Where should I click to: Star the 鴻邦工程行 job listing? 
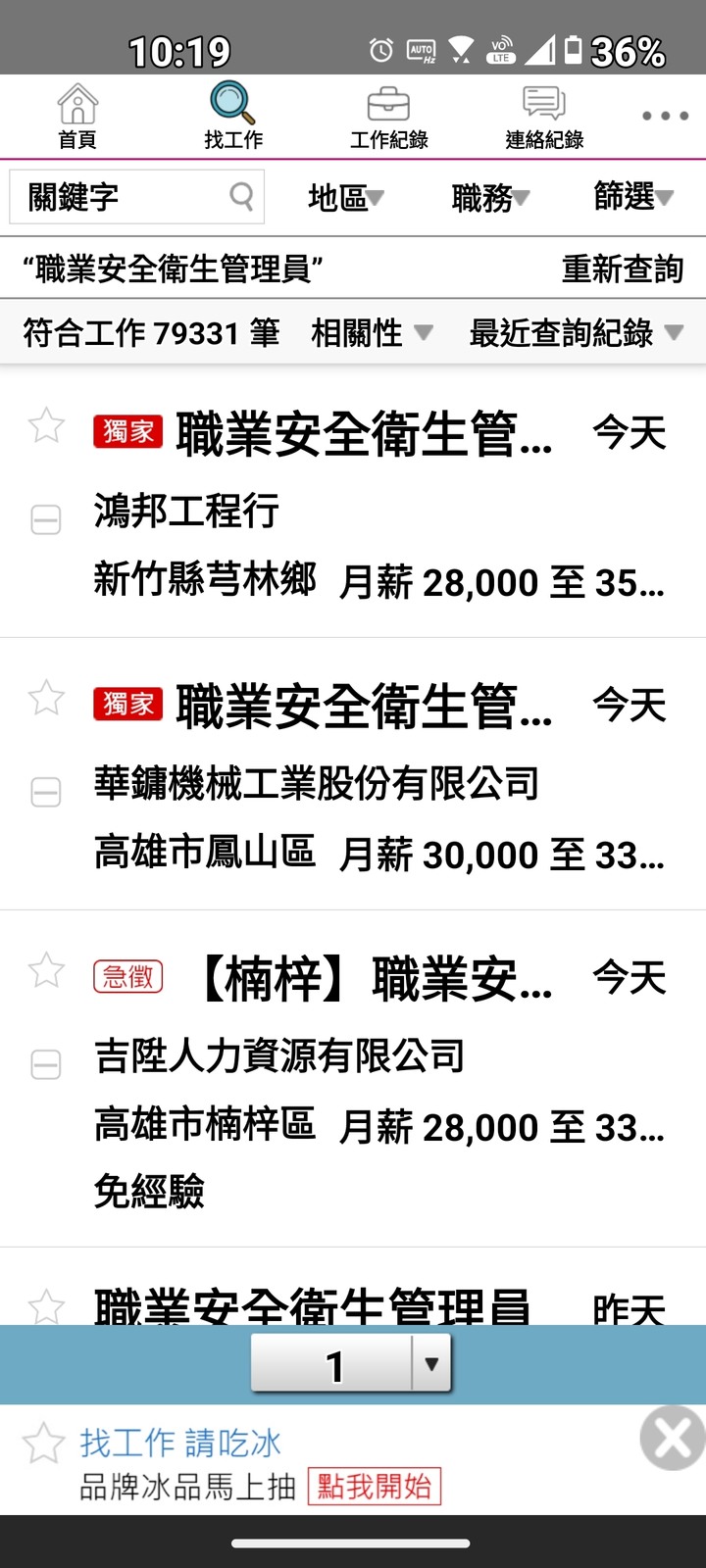46,426
